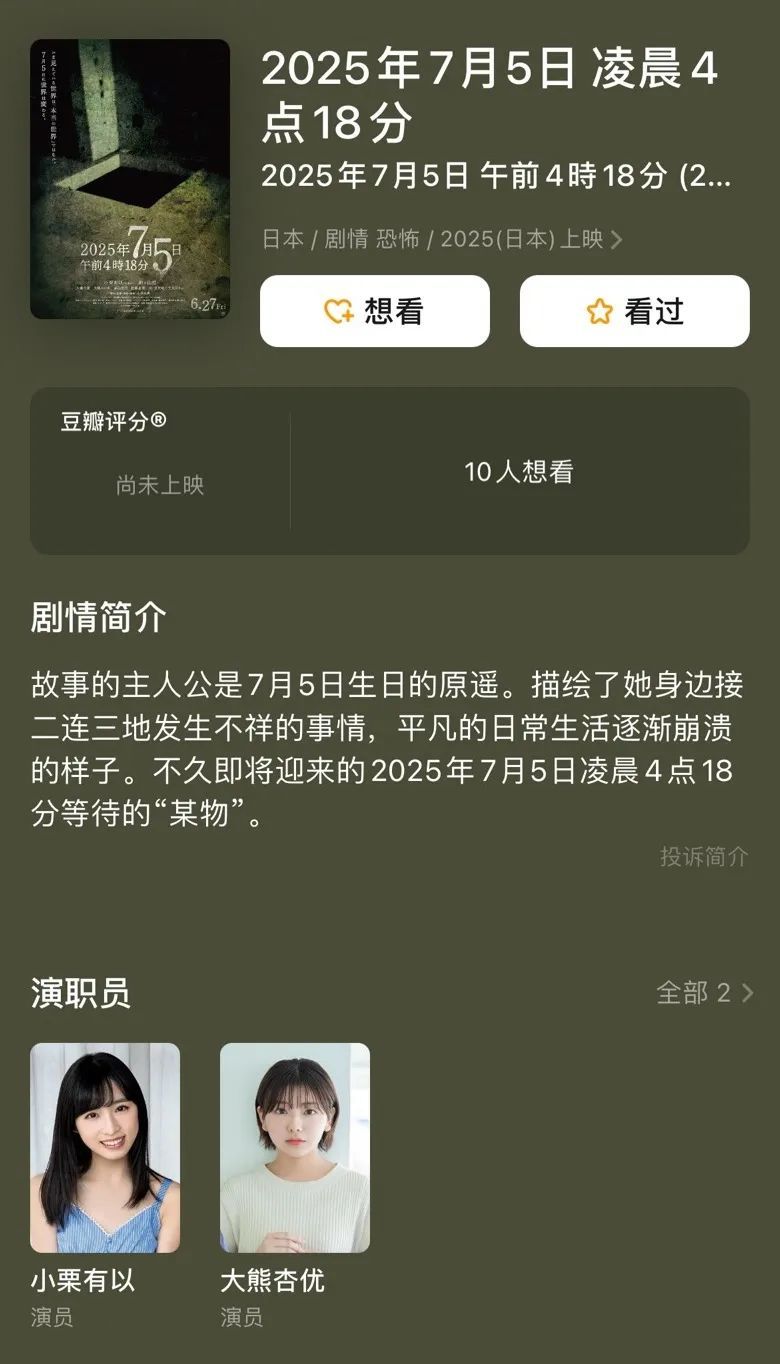Open the movie poster image
This screenshot has width=780, height=1364.
(130, 179)
